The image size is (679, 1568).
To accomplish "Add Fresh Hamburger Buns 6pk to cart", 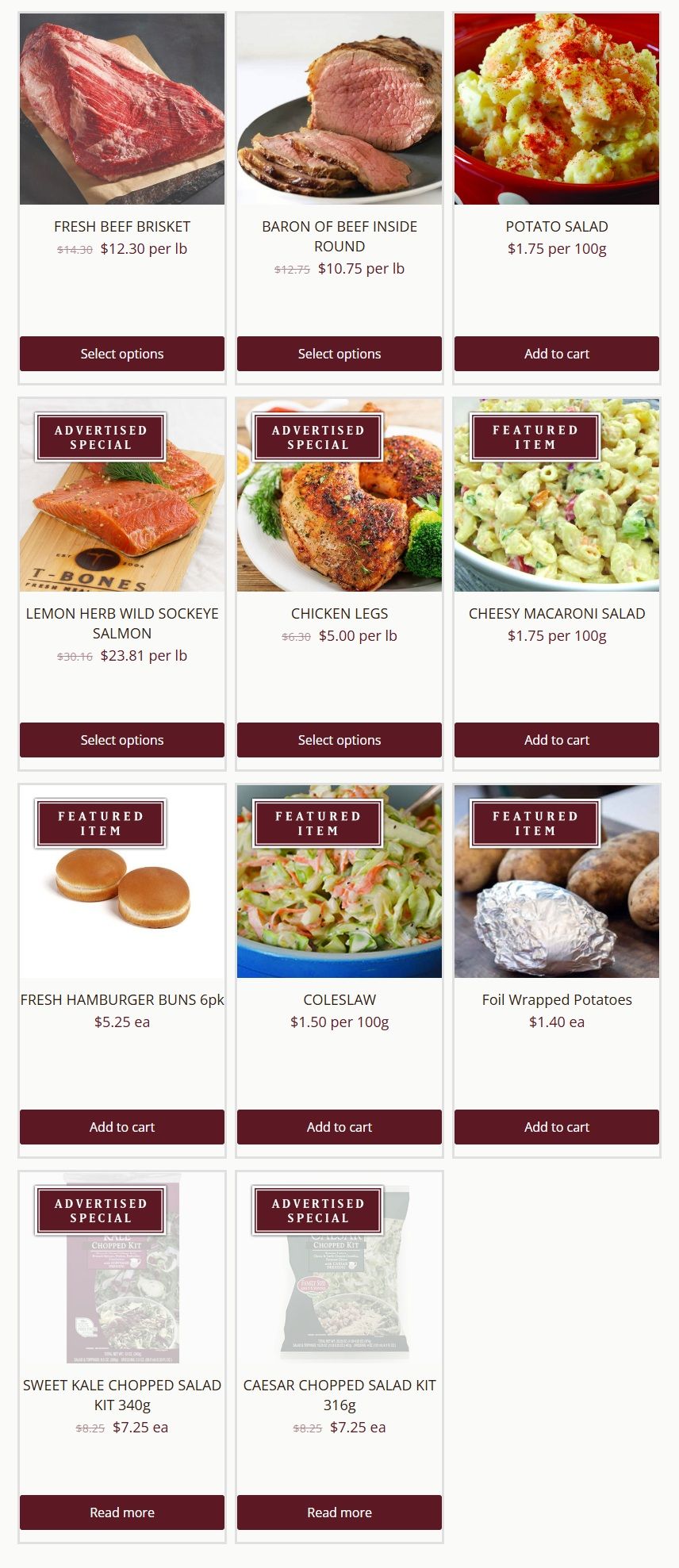I will tap(121, 1127).
